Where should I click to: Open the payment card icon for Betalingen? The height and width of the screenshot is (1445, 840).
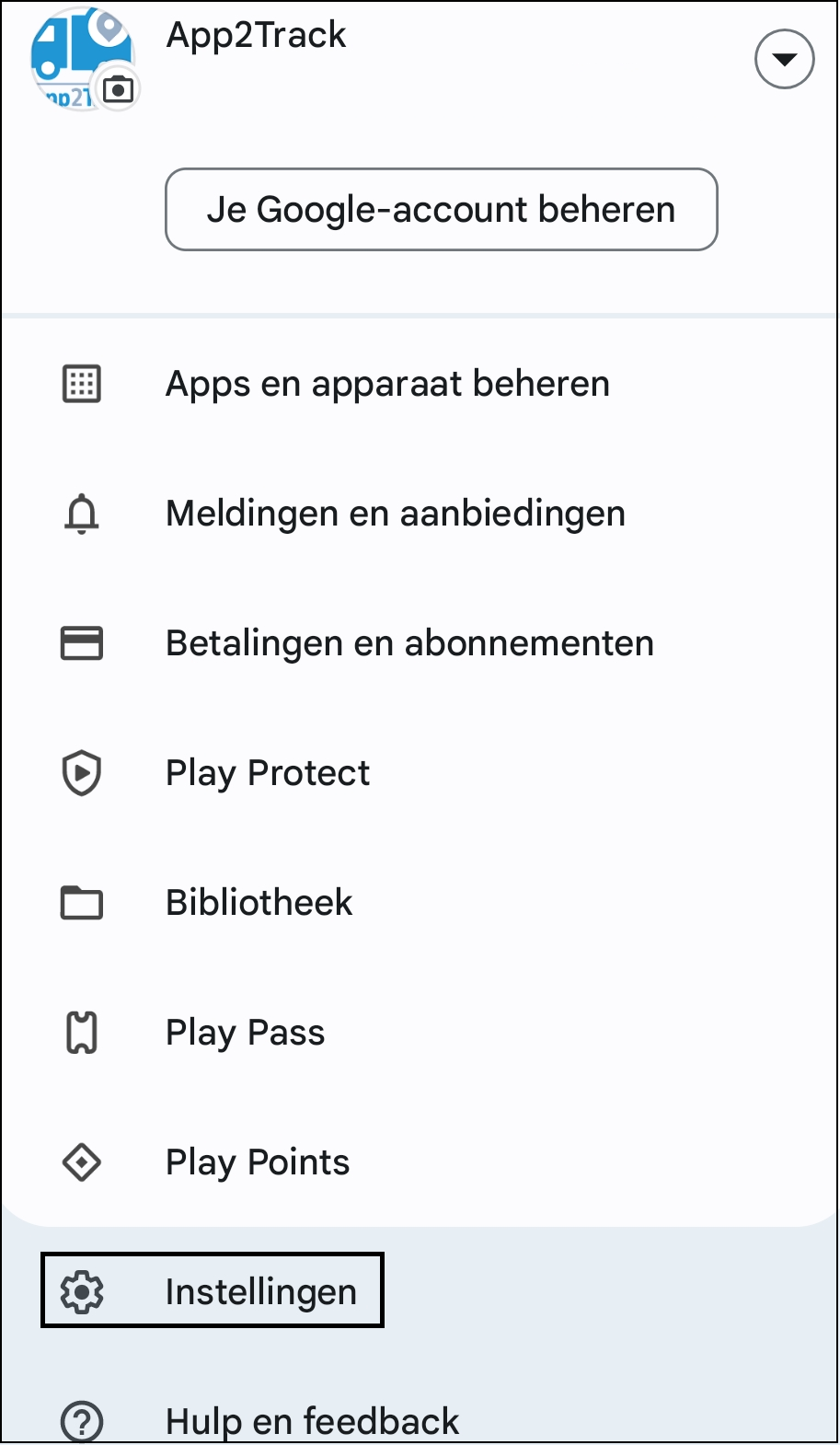point(81,643)
